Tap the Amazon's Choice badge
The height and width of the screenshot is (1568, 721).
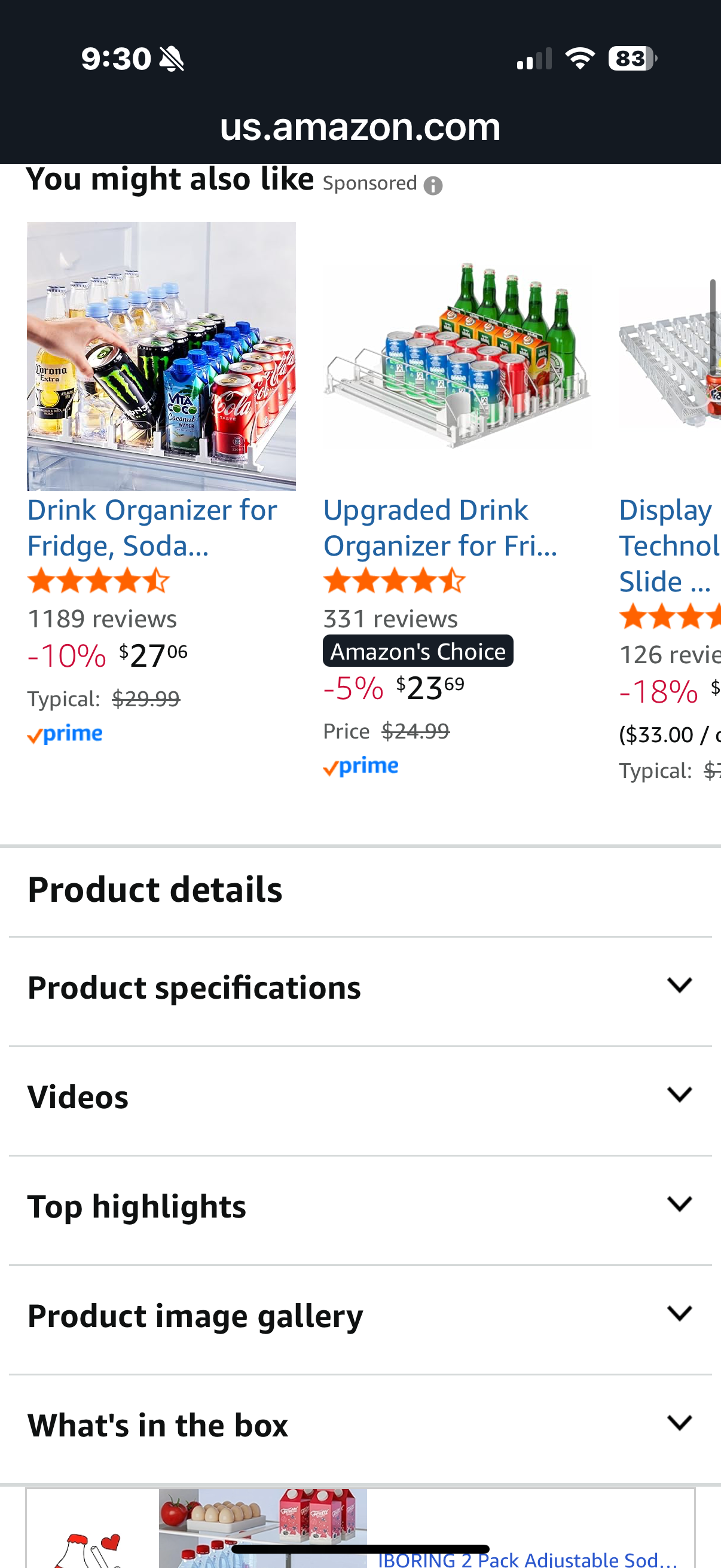417,650
